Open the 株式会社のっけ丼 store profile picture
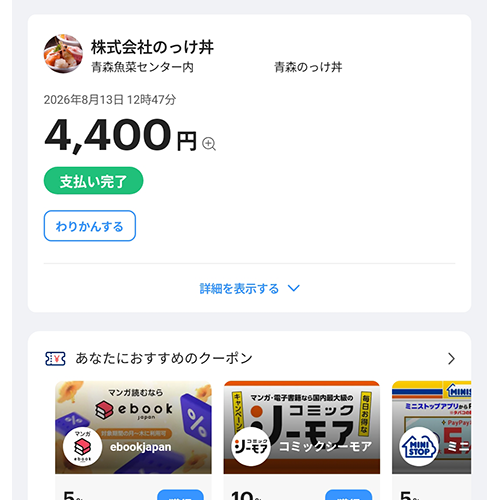Viewport: 500px width, 500px height. 63,53
